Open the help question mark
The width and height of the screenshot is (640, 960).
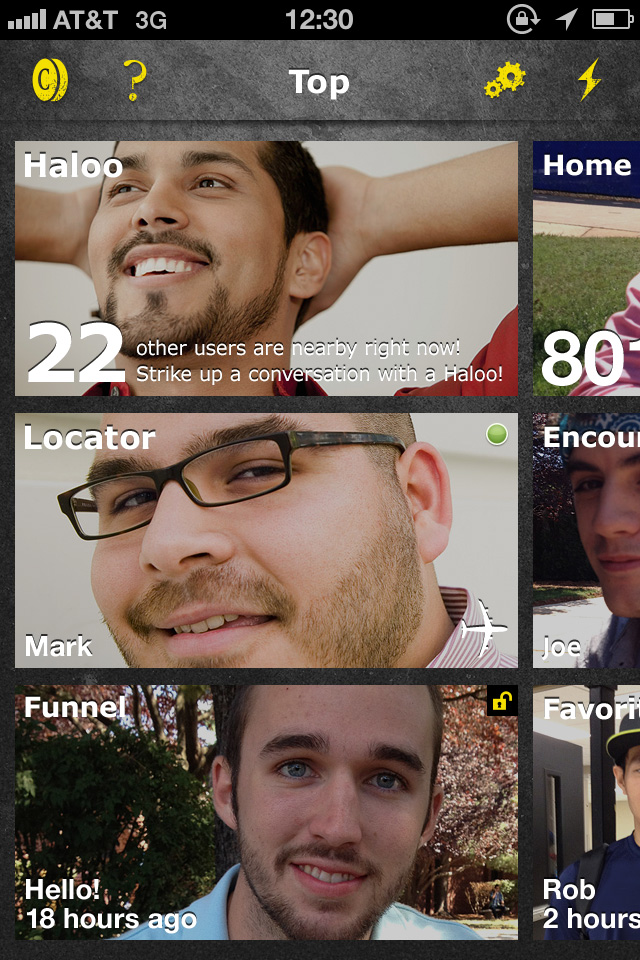[x=134, y=81]
